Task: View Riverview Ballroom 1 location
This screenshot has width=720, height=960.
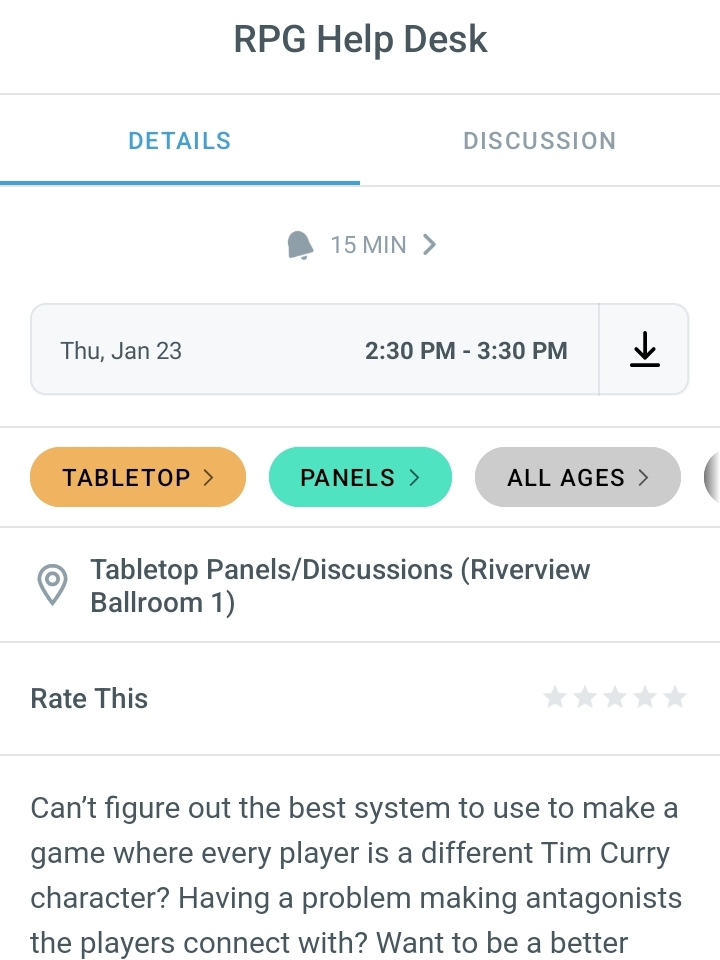Action: (x=340, y=585)
